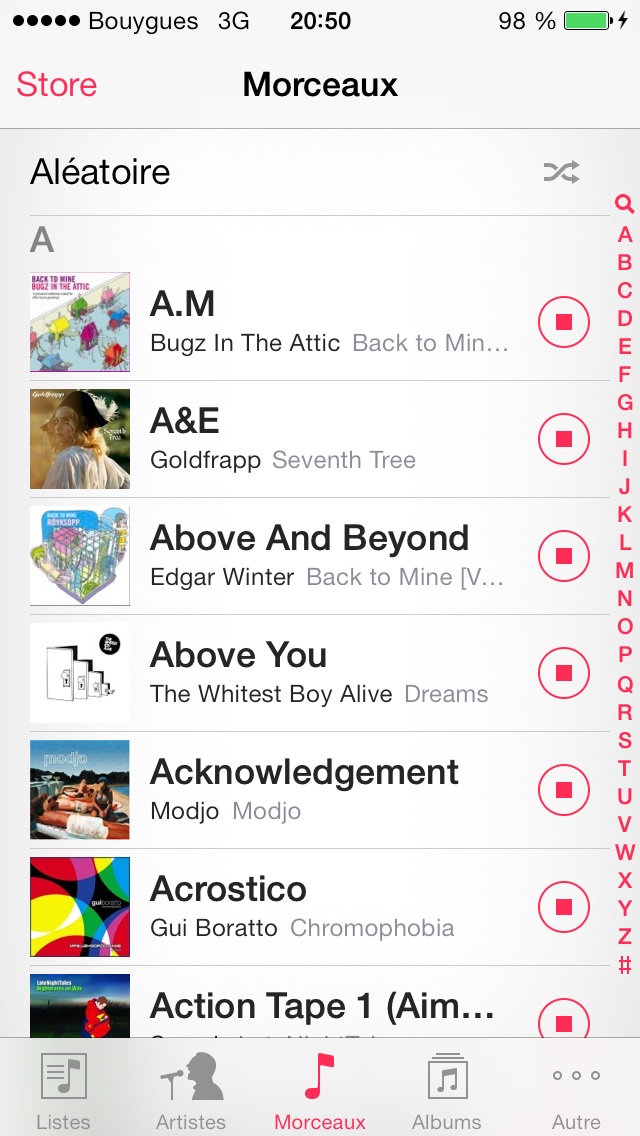The image size is (640, 1136).
Task: Tap the stop-download icon for A&E
Action: point(564,439)
